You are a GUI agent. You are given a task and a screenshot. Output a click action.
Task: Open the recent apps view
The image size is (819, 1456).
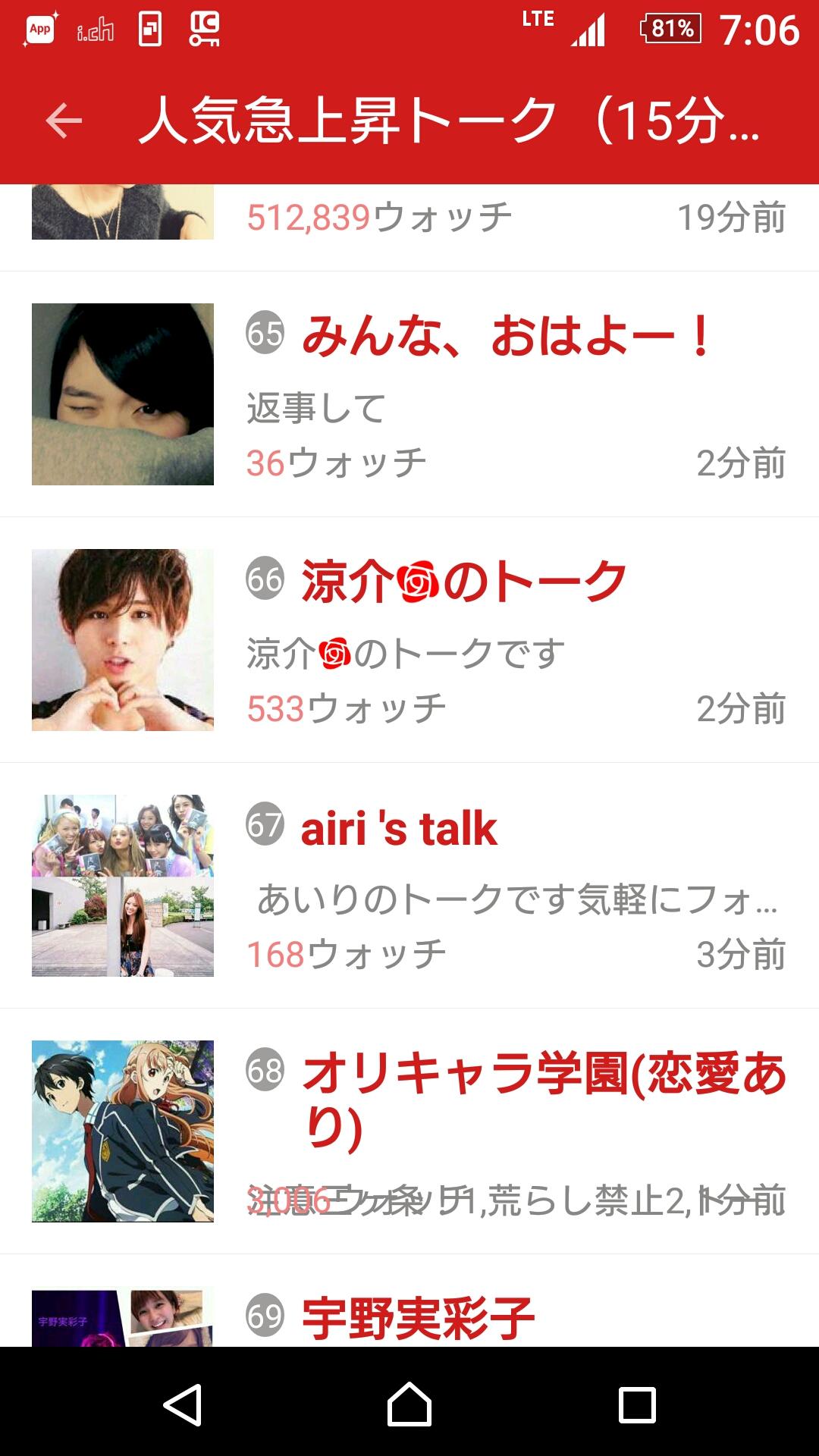637,1404
